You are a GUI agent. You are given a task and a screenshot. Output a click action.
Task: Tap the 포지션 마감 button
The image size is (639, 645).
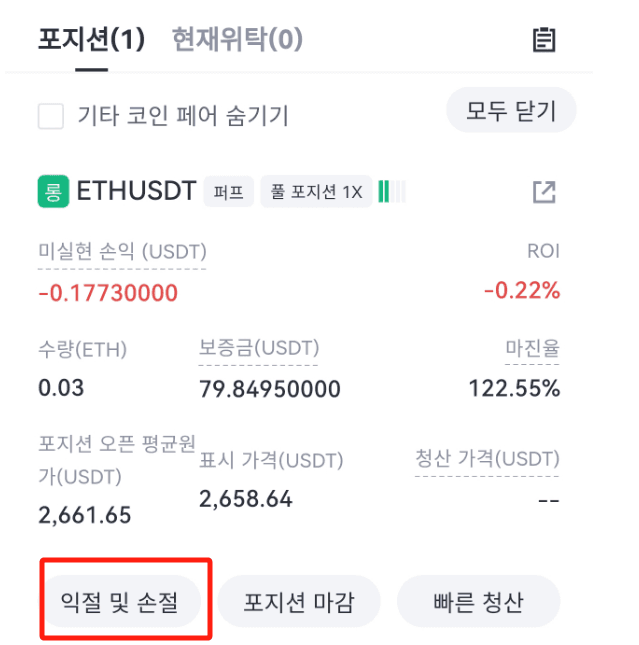tap(298, 603)
